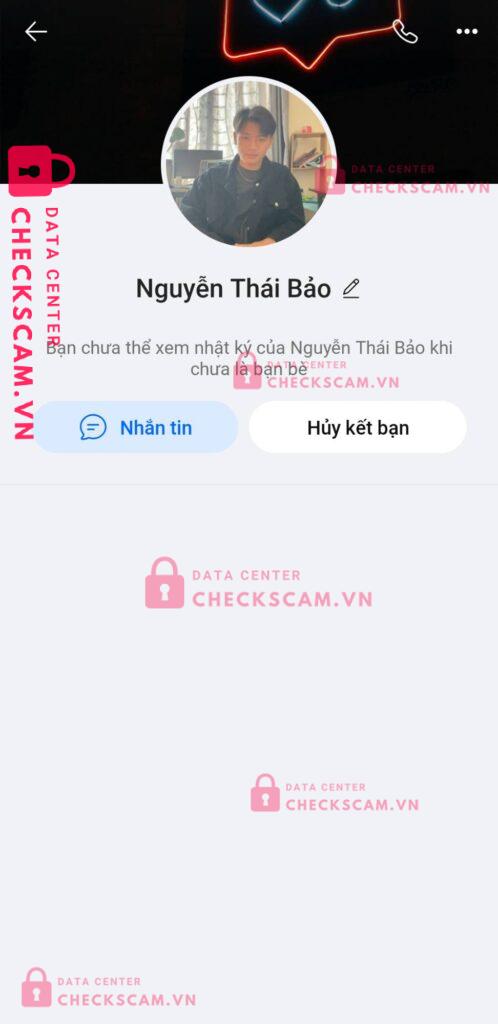Viewport: 498px width, 1024px height.
Task: Edit the contact name with pencil icon
Action: coord(351,288)
